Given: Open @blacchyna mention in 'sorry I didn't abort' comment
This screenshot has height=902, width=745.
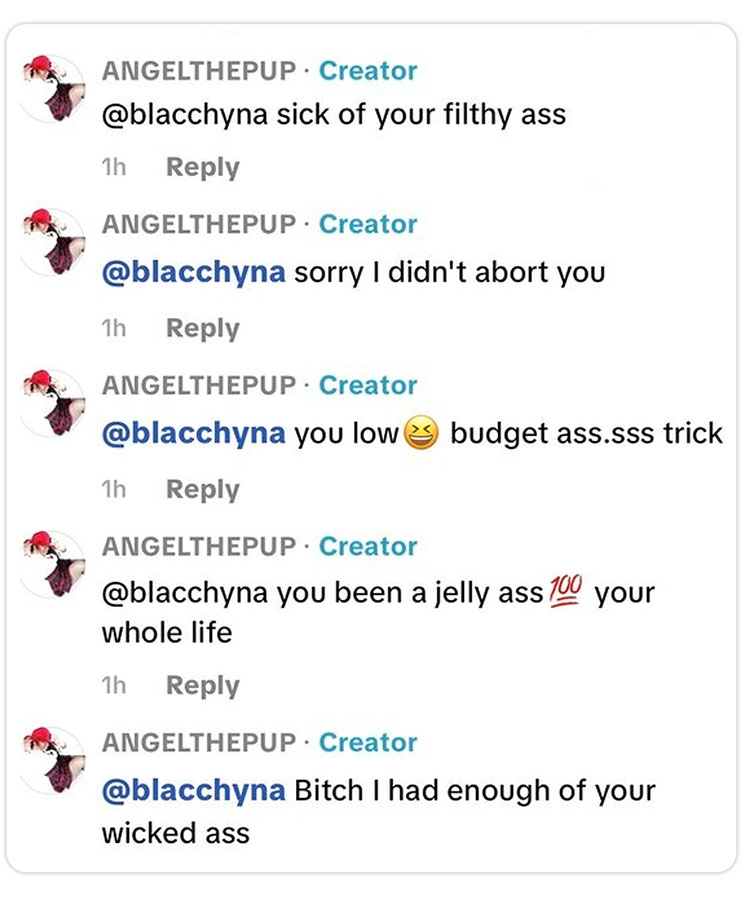Looking at the screenshot, I should [193, 272].
